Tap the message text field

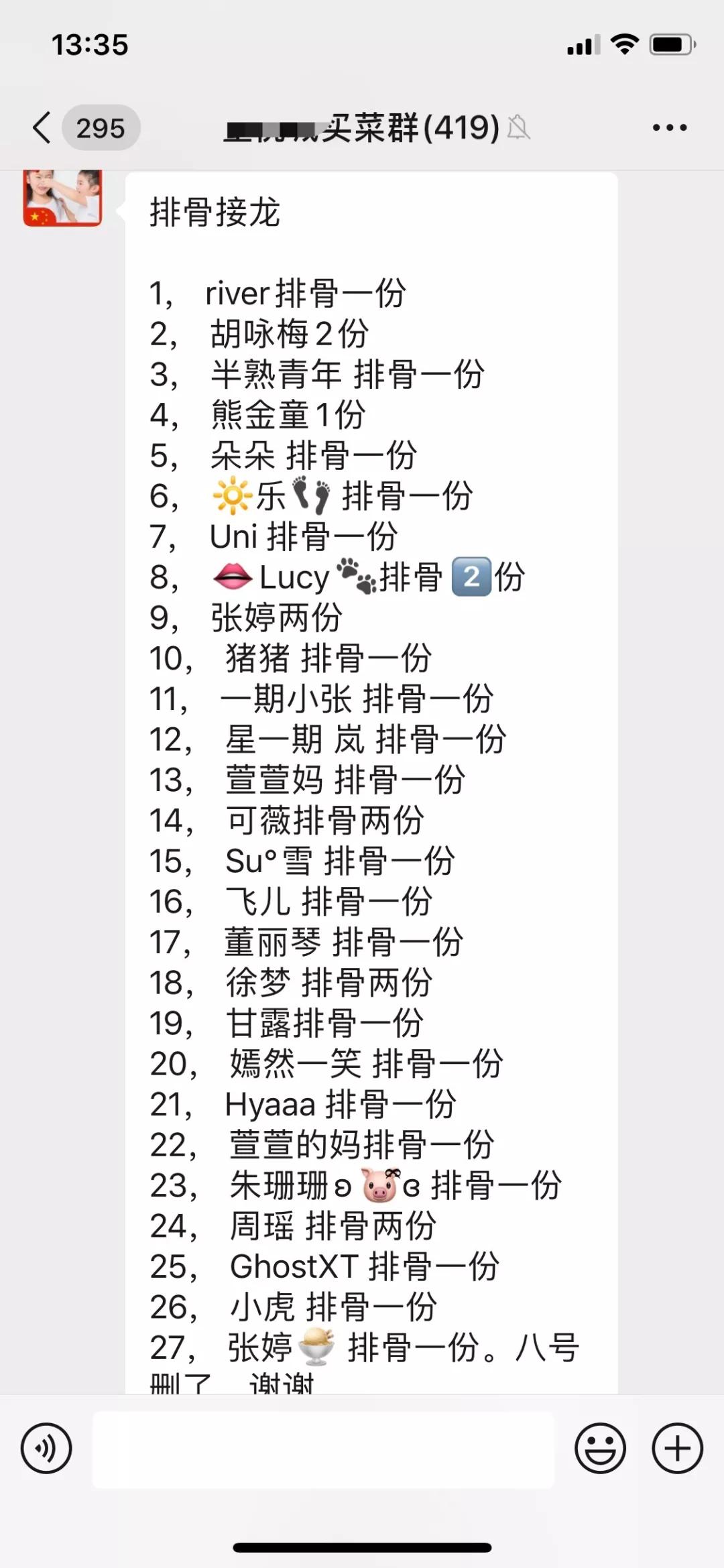click(323, 1449)
